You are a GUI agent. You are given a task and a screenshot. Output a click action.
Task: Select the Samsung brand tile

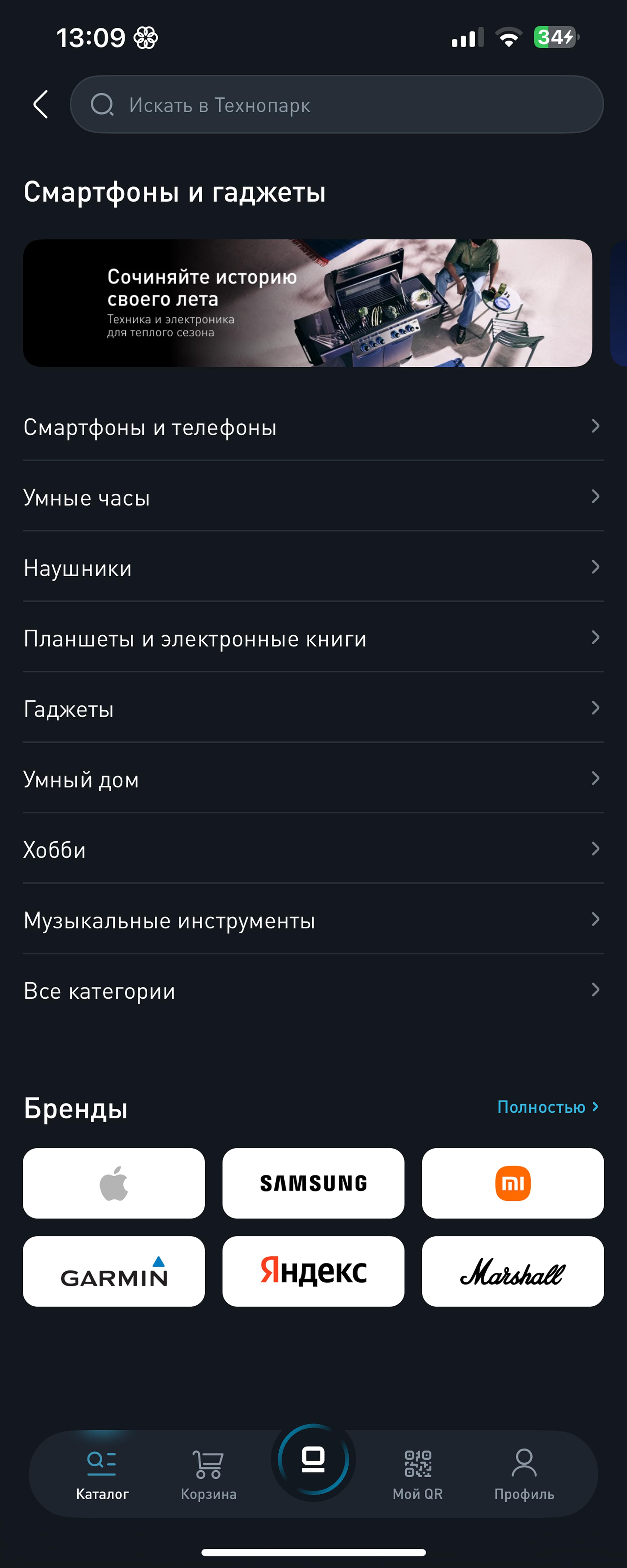point(313,1183)
